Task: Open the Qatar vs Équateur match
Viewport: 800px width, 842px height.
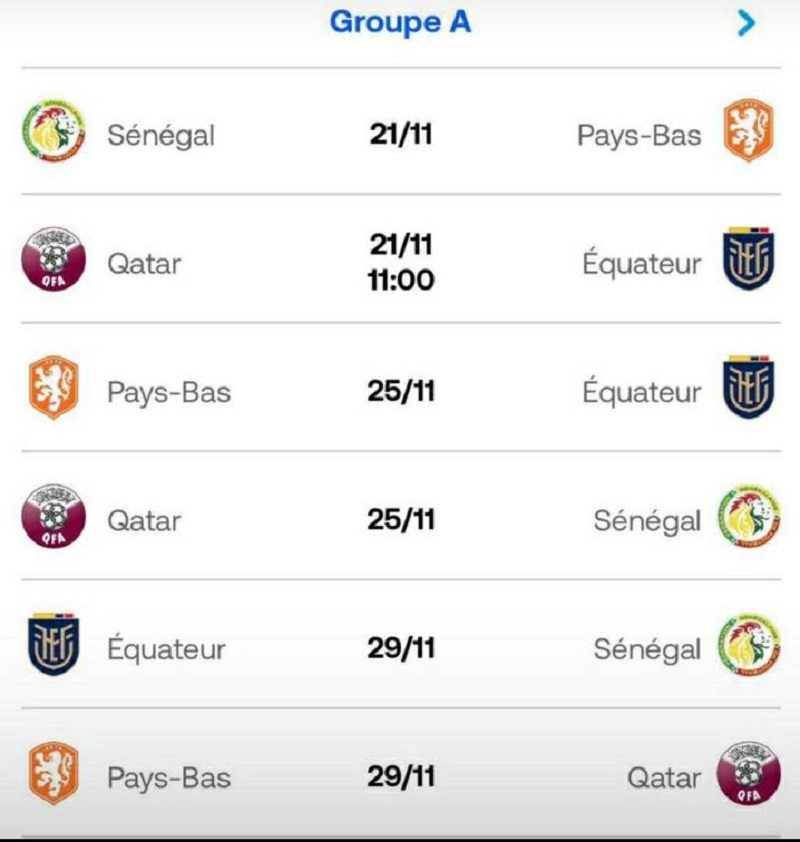Action: click(400, 261)
